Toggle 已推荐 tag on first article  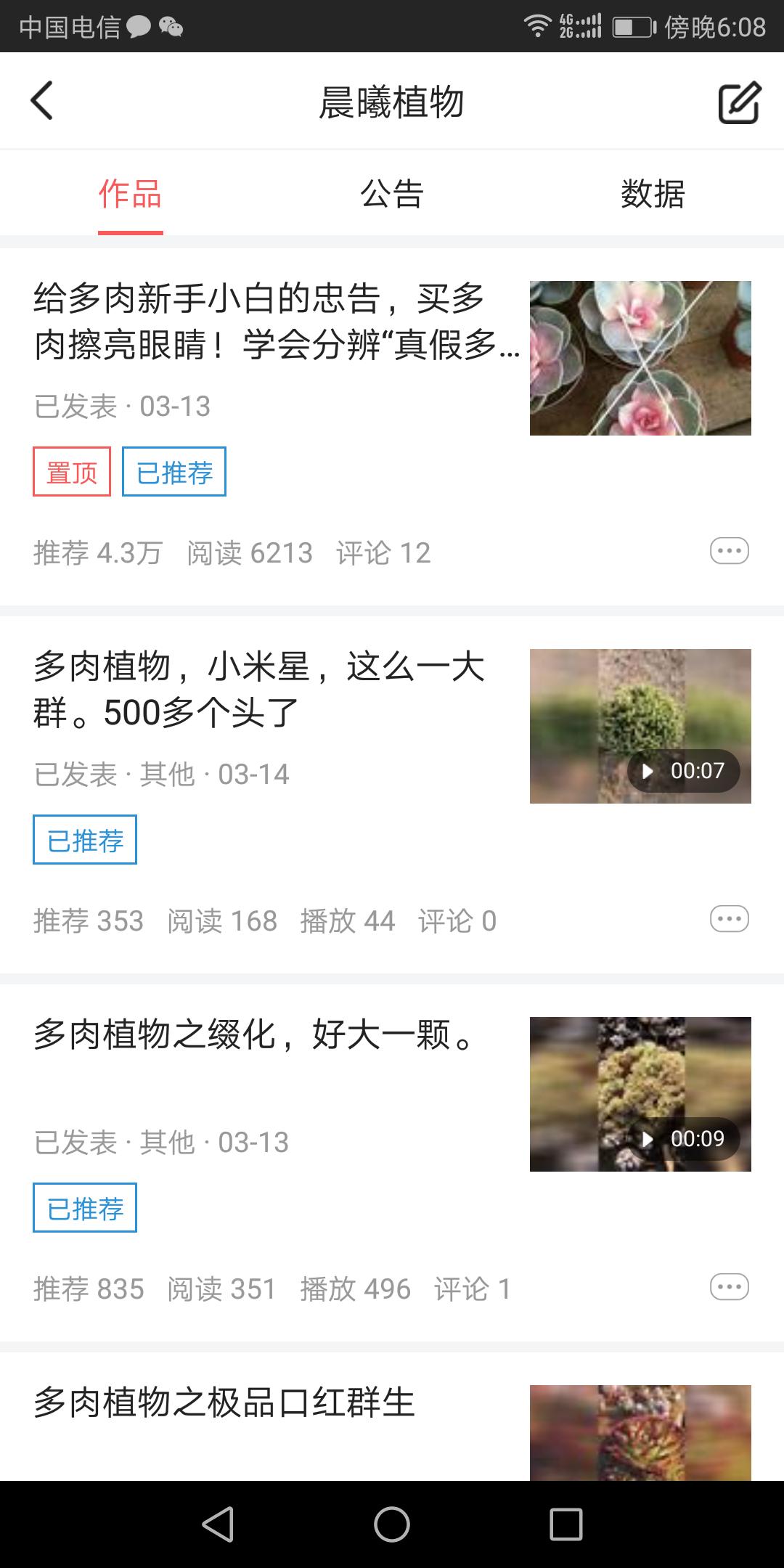[174, 473]
